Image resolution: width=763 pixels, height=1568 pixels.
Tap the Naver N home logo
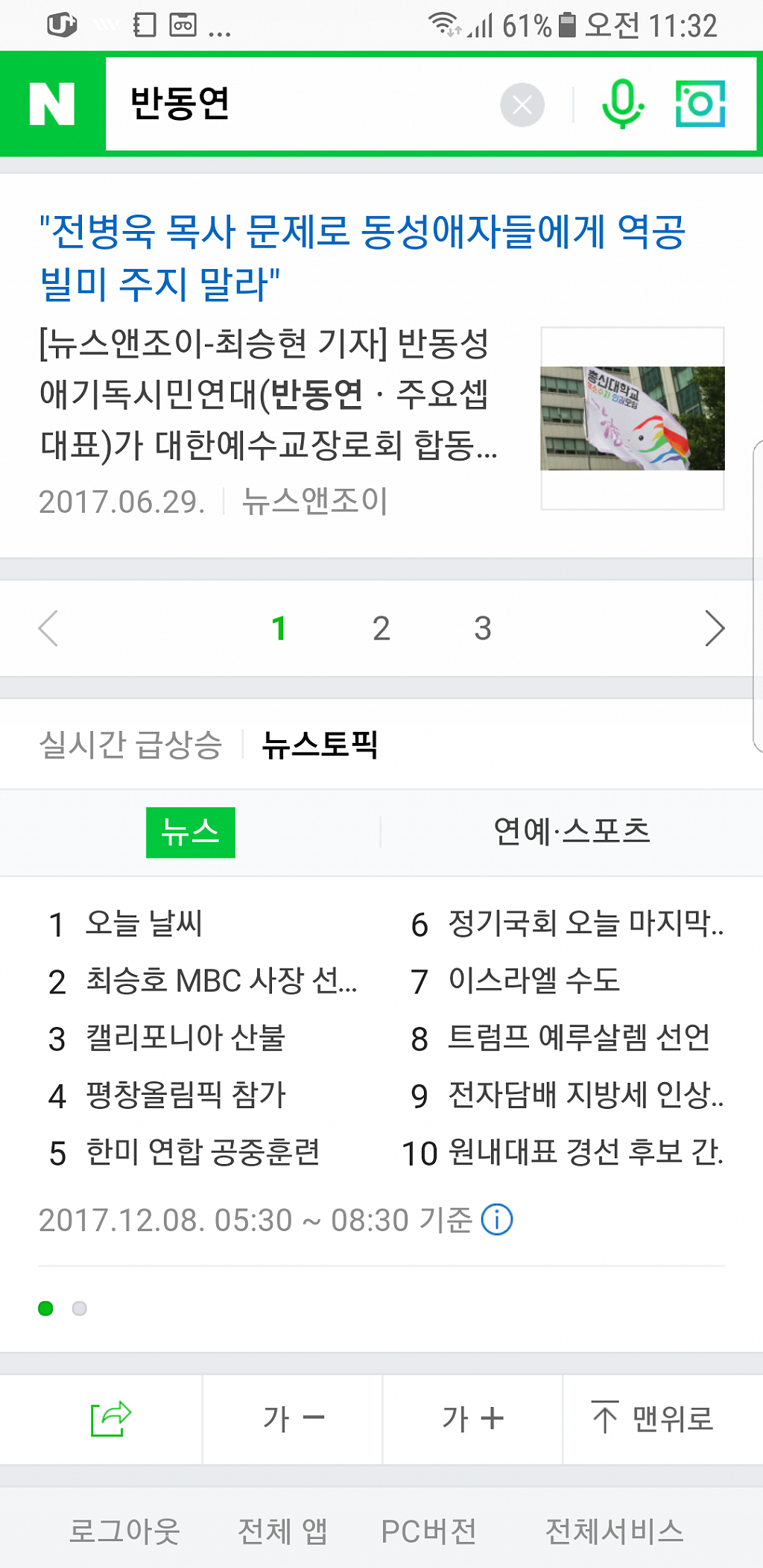coord(51,104)
